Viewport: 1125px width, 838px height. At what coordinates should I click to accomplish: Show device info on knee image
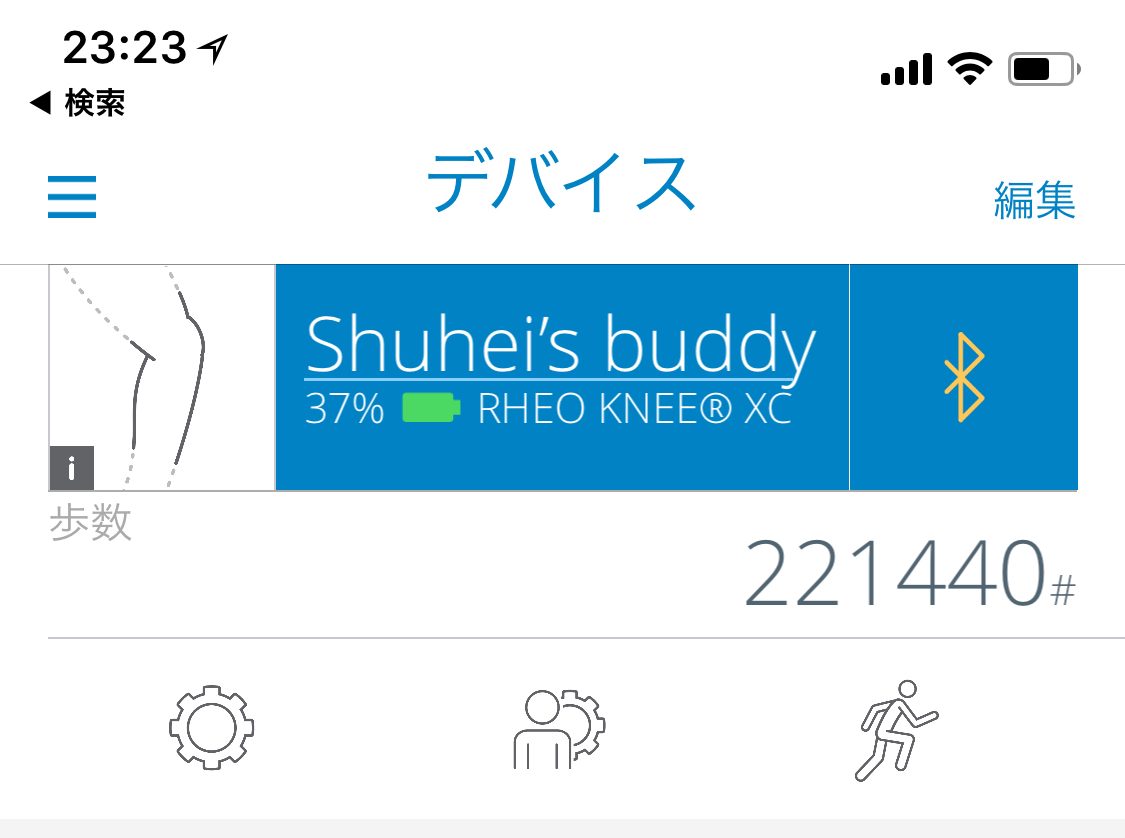pyautogui.click(x=72, y=468)
